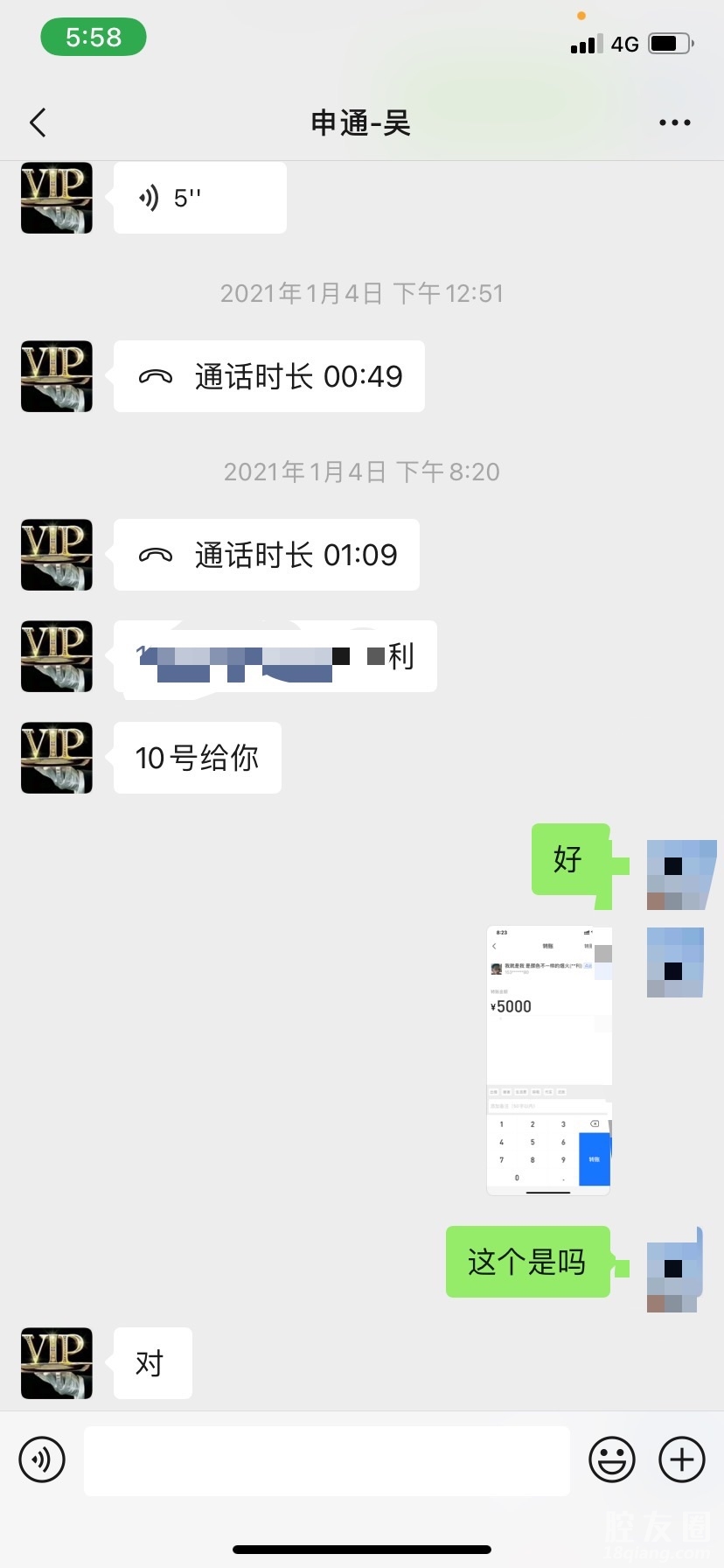Tap the 通话时长 00:49 call record
Viewport: 724px width, 1568px height.
(x=269, y=376)
